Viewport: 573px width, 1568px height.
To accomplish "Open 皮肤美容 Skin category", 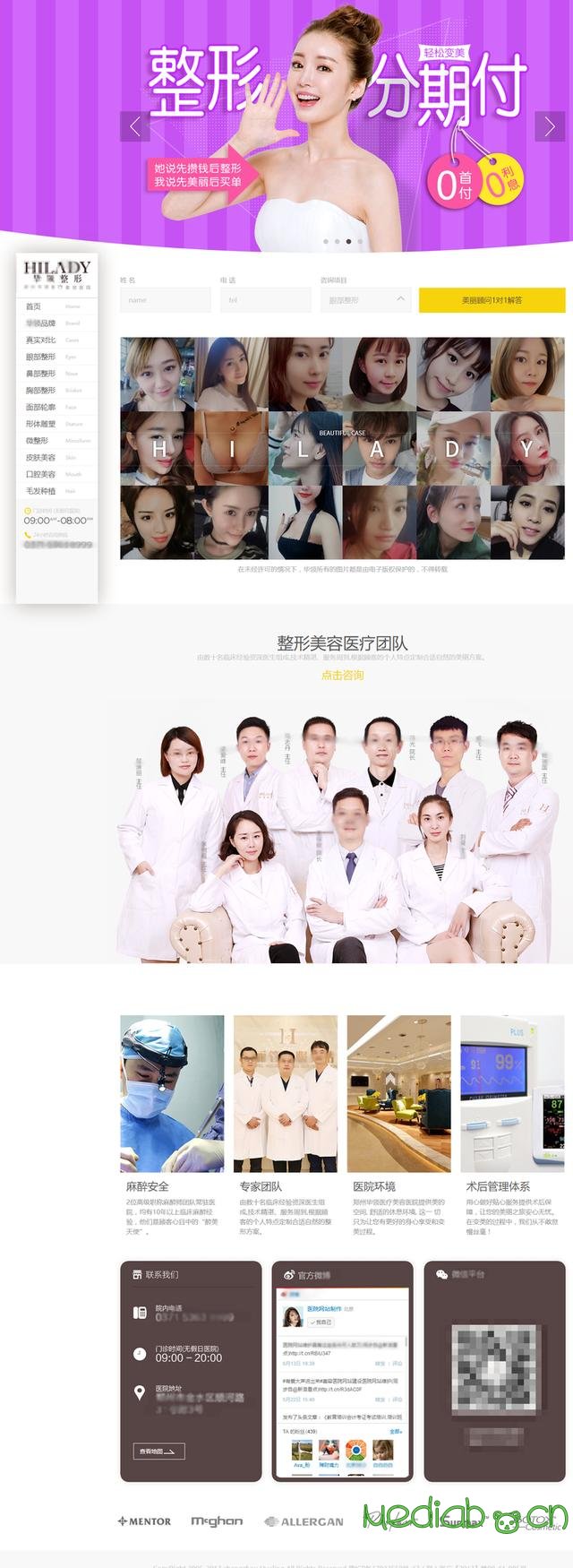I will pos(40,458).
